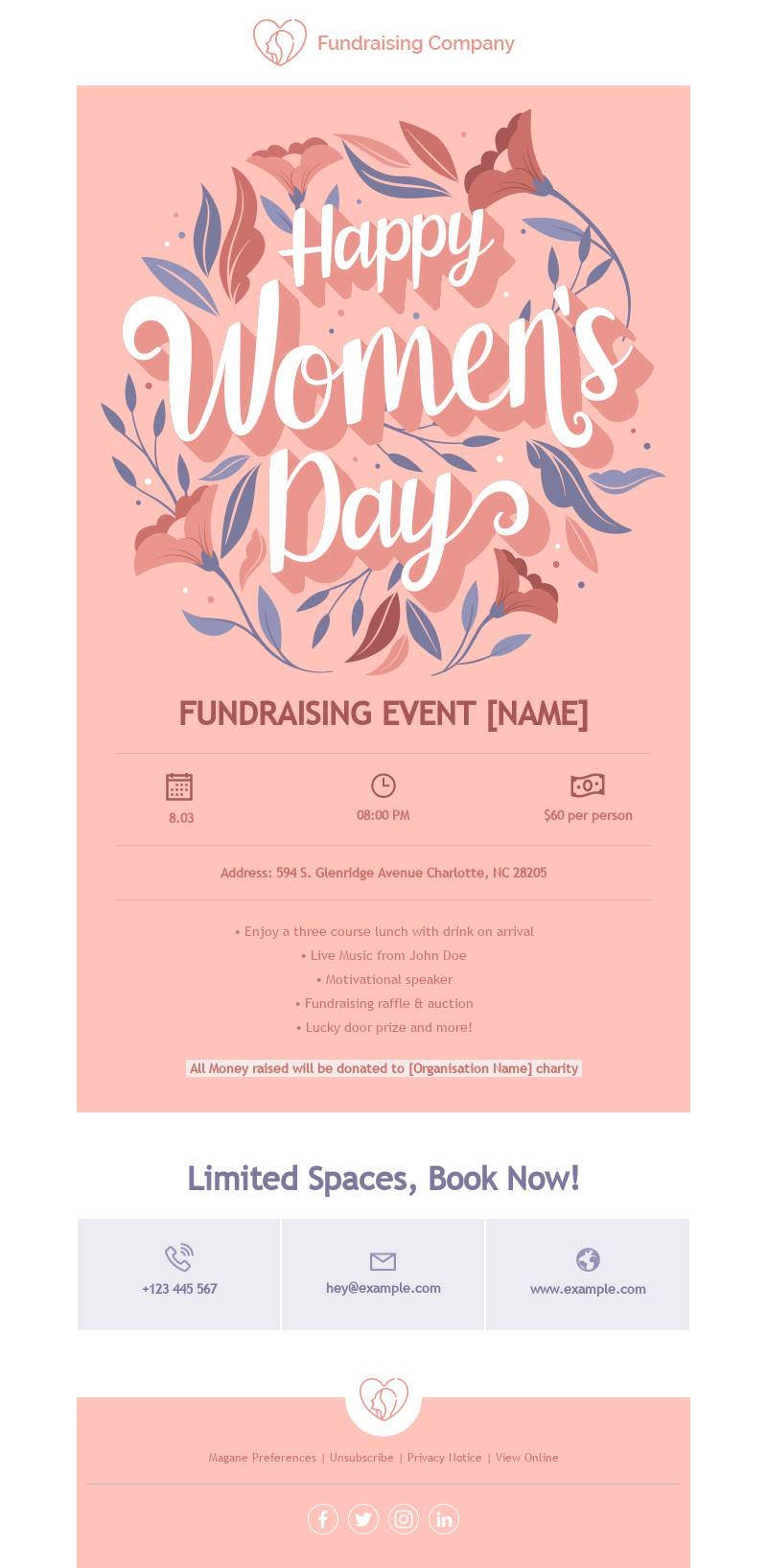Open the Twitter icon in footer
The image size is (767, 1568).
(363, 1519)
